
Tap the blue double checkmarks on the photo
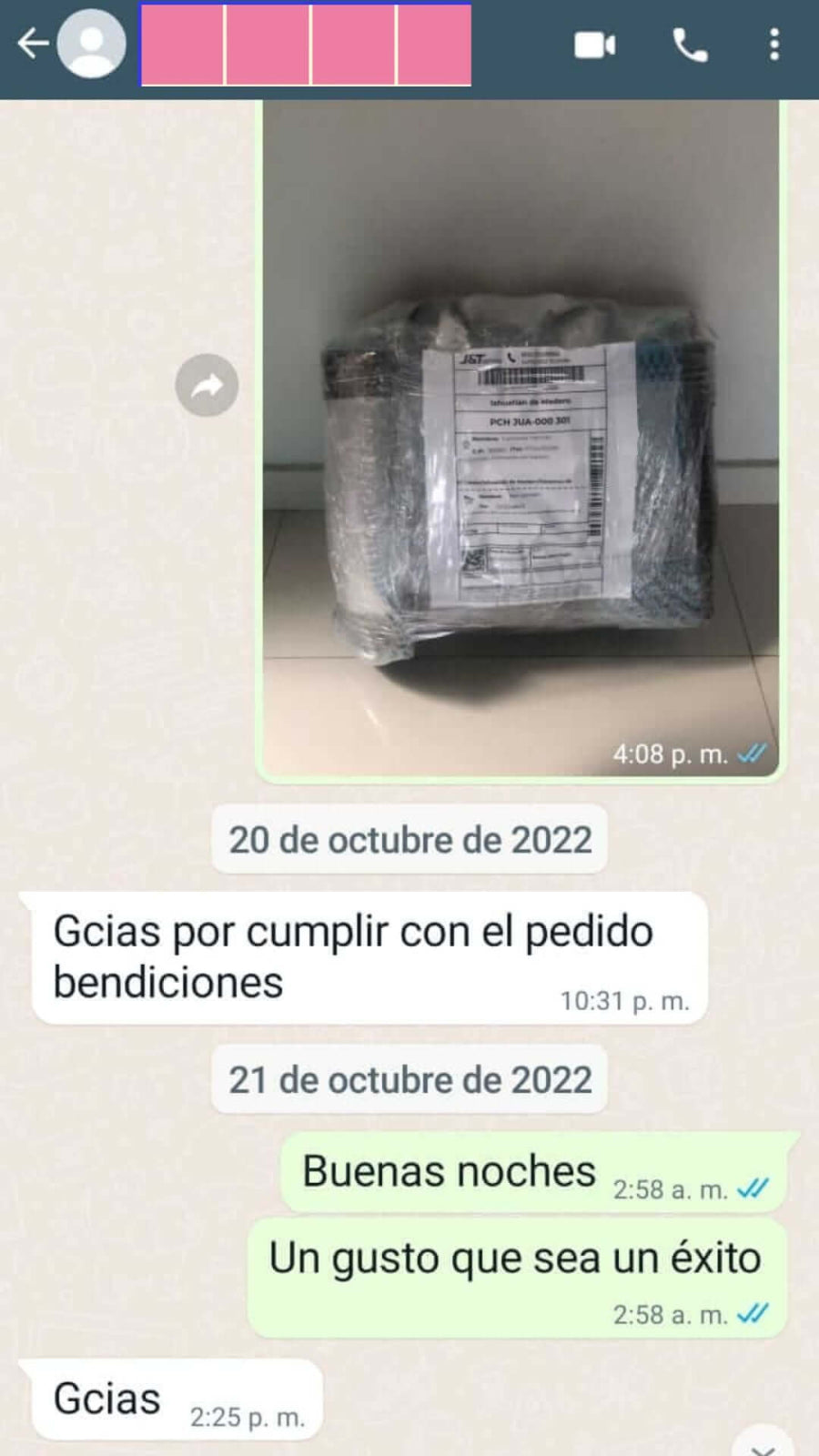point(754,753)
